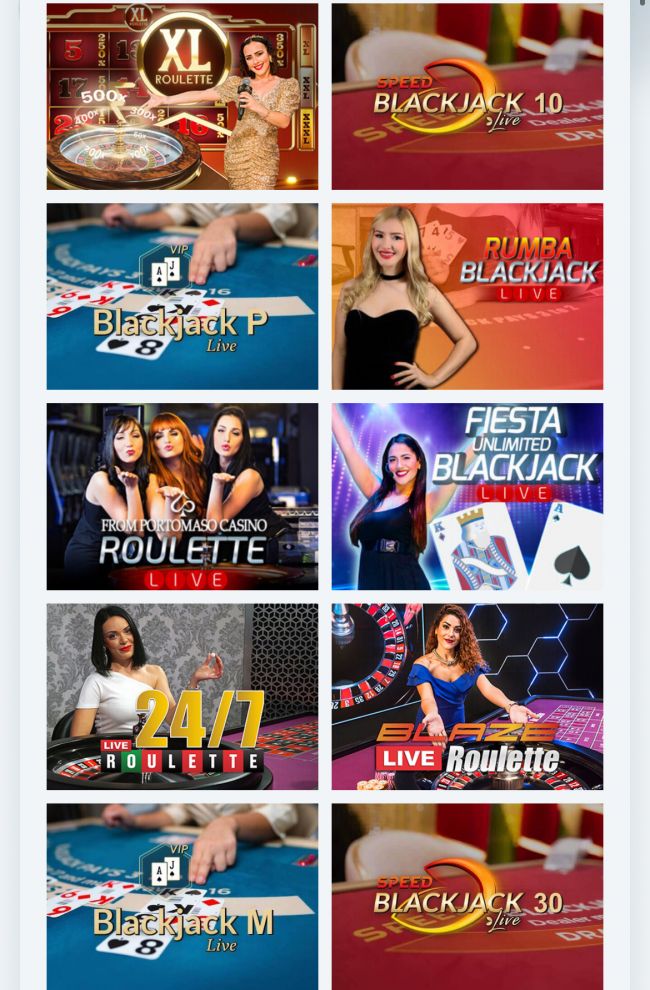Launch Speed Blackjack 10 Live
This screenshot has width=650, height=990.
tap(467, 96)
